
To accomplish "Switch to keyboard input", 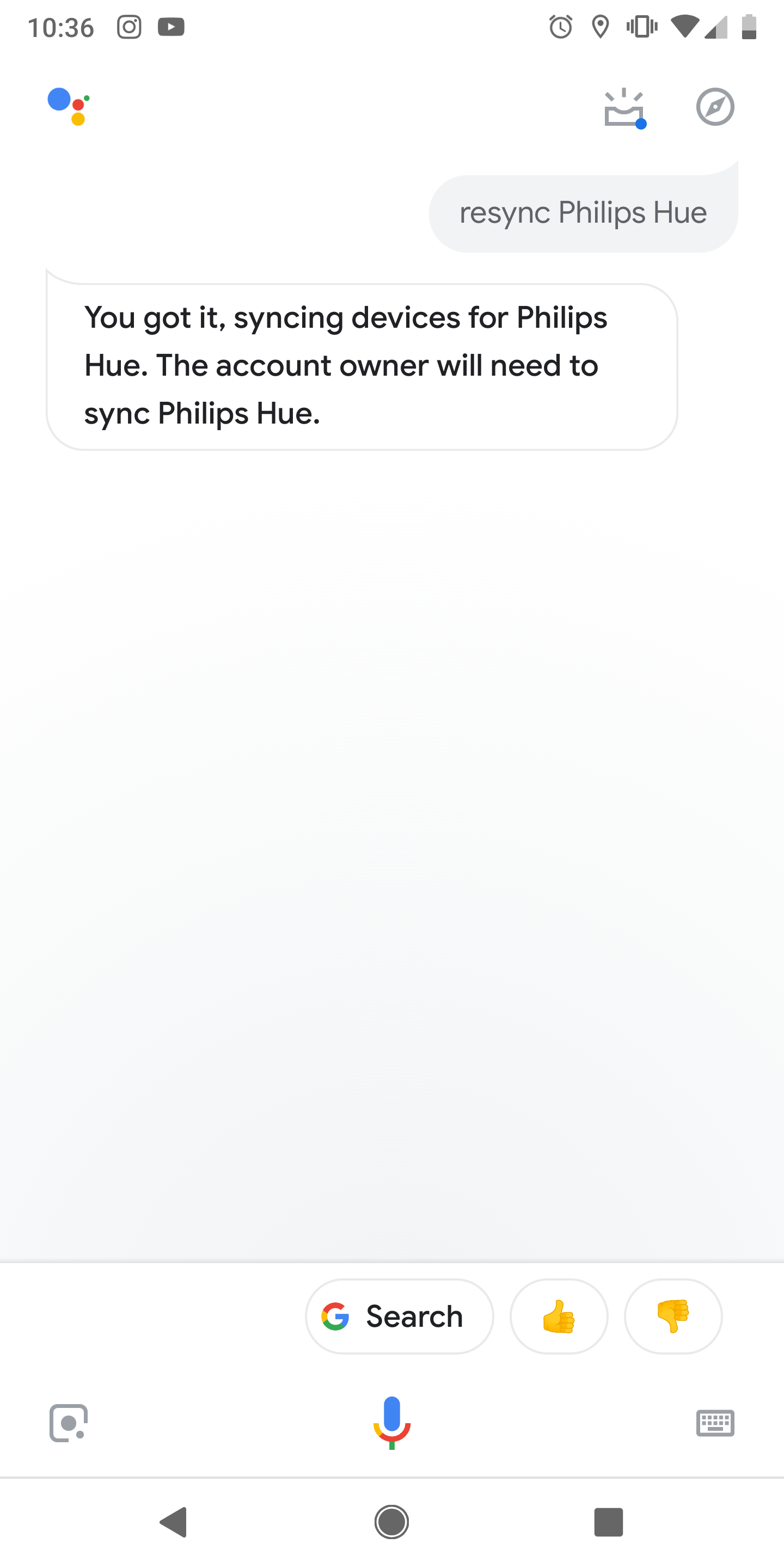I will click(715, 1423).
